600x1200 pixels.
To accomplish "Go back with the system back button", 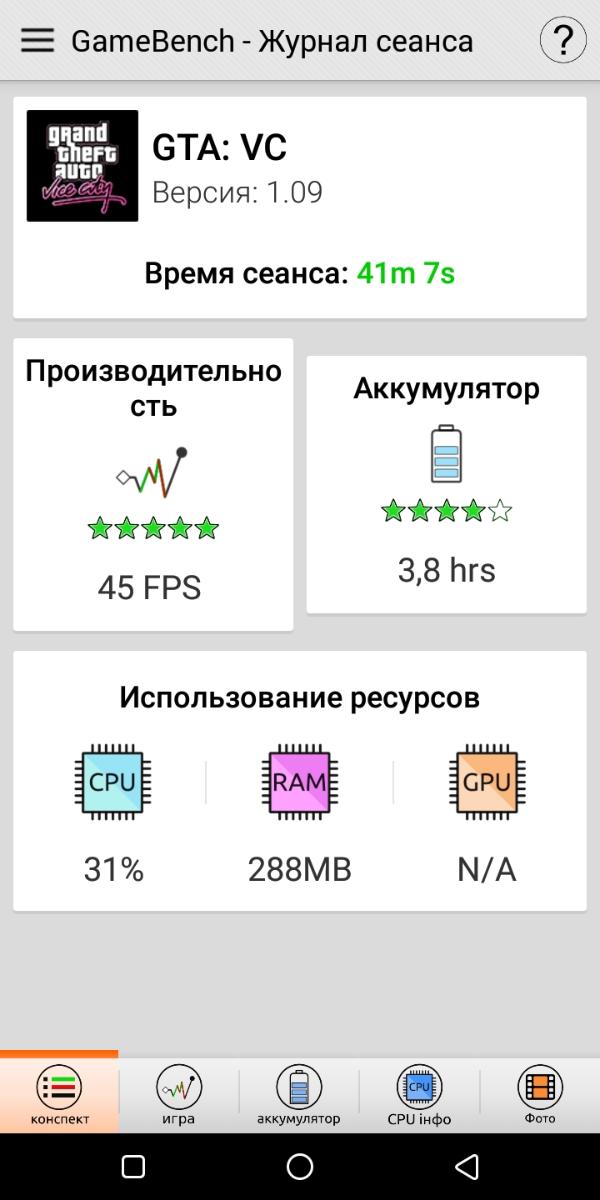I will coord(466,1166).
